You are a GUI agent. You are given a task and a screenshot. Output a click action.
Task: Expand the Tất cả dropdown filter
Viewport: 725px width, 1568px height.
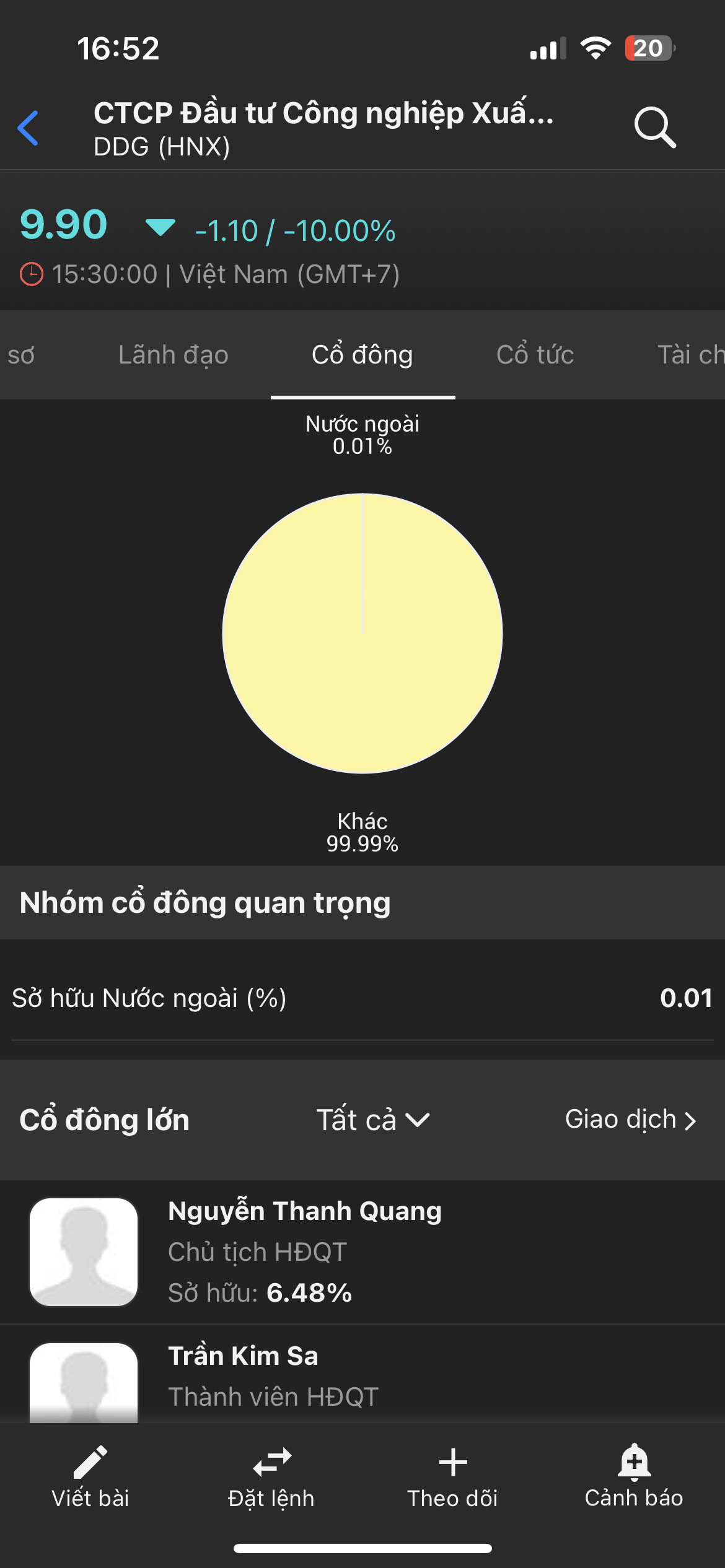(x=373, y=1120)
